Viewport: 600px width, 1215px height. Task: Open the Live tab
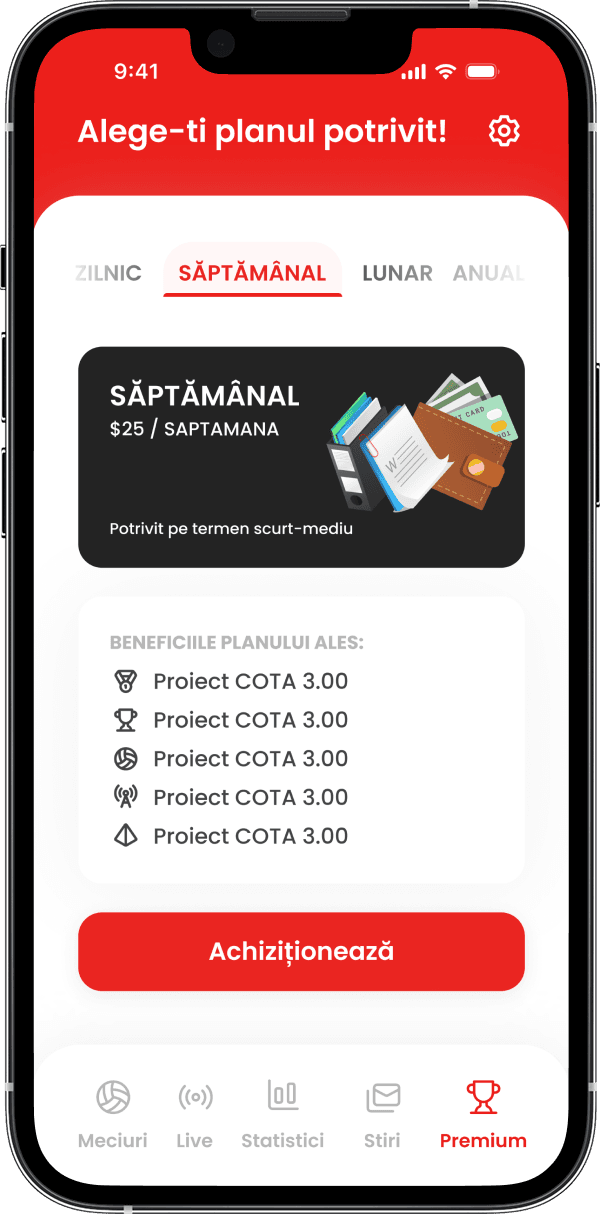(x=195, y=1113)
